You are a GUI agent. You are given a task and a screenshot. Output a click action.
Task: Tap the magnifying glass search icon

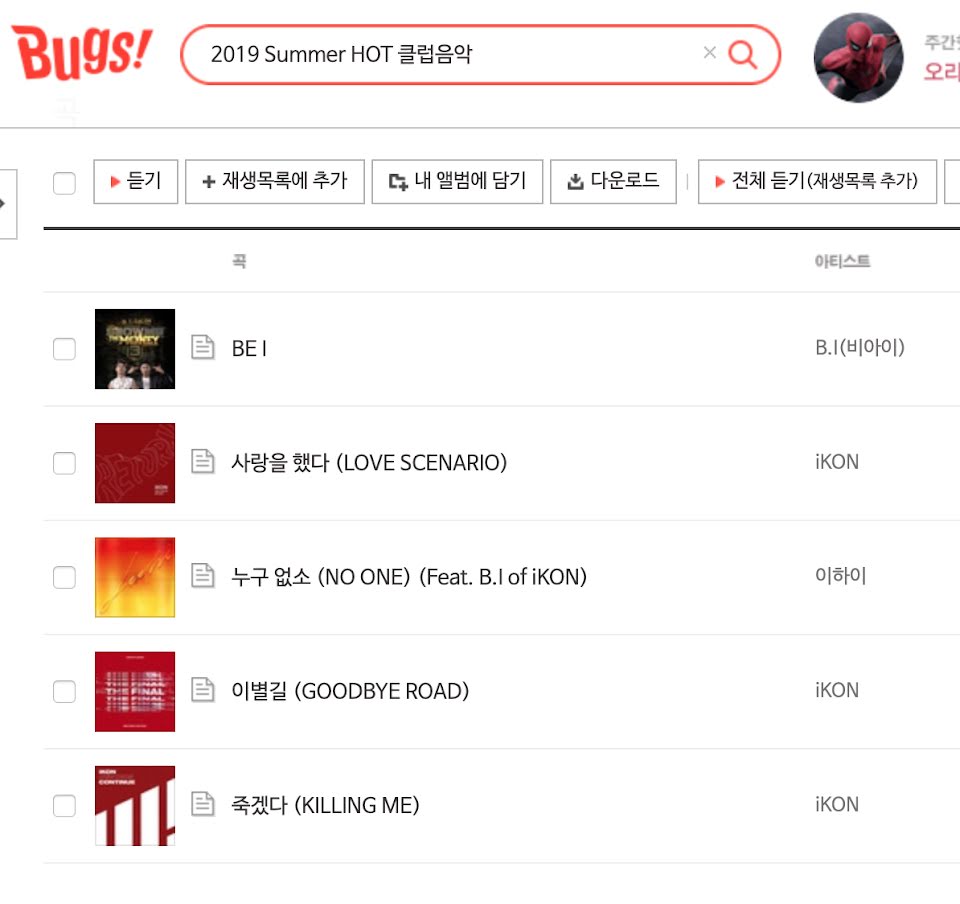coord(743,54)
